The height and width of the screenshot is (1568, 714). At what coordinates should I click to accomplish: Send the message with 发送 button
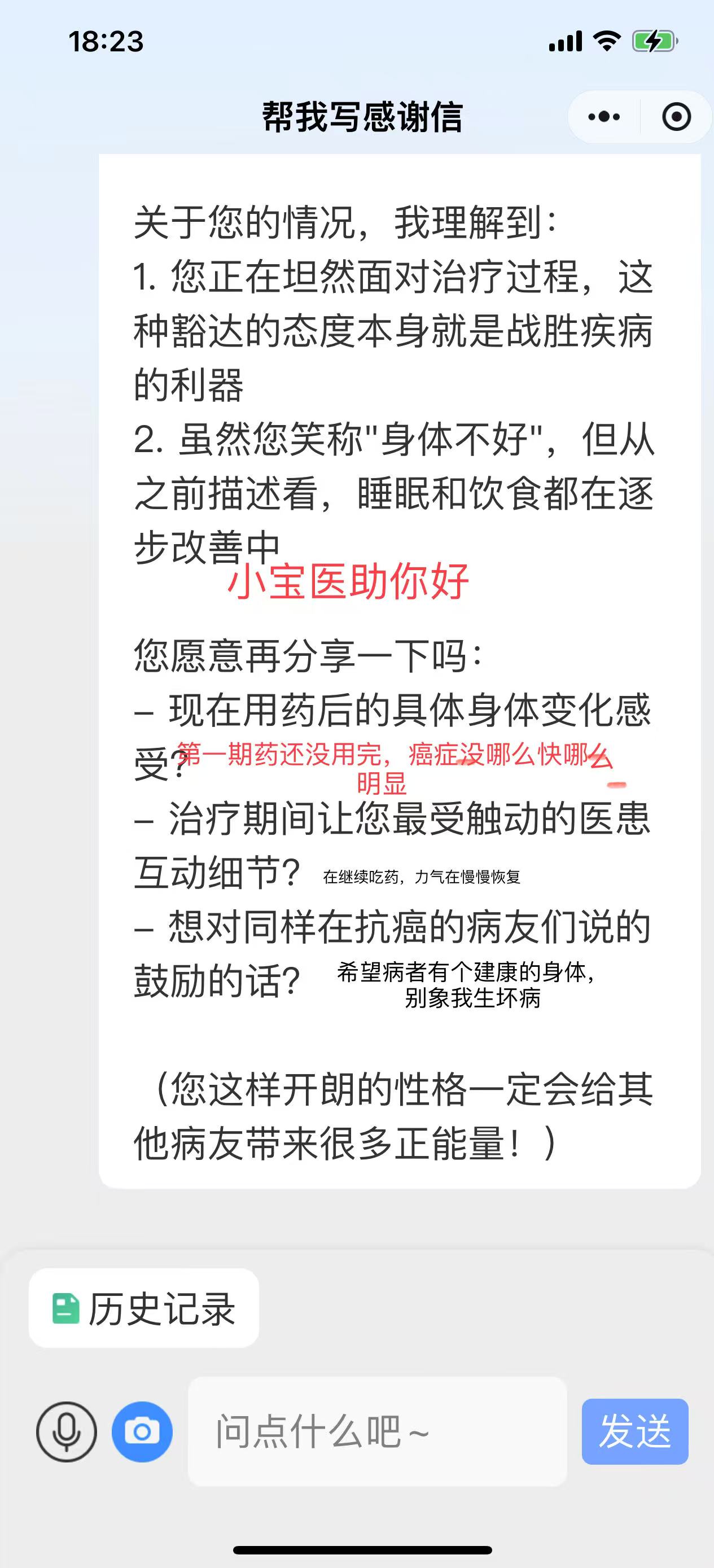pos(634,1431)
